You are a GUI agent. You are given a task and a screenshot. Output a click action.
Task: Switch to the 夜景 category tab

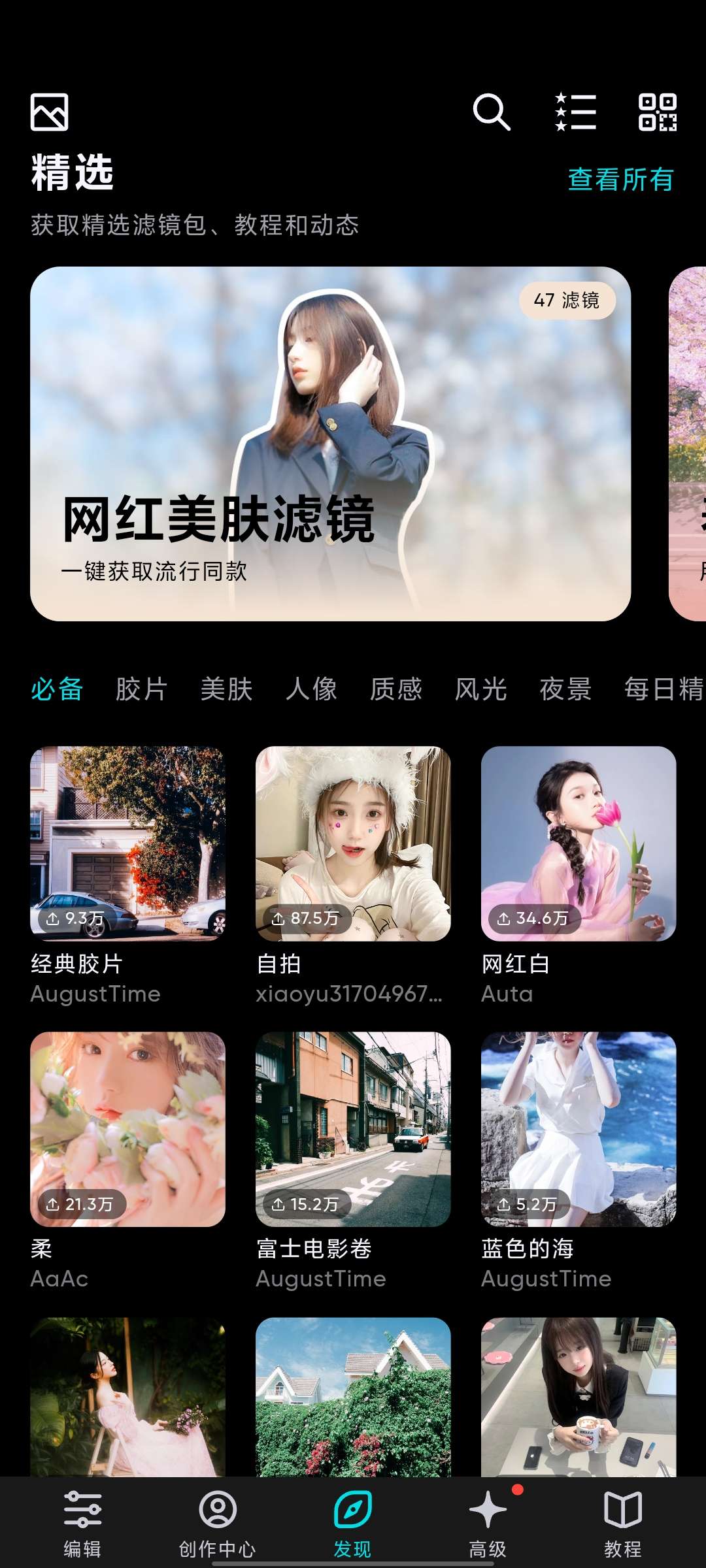(565, 689)
